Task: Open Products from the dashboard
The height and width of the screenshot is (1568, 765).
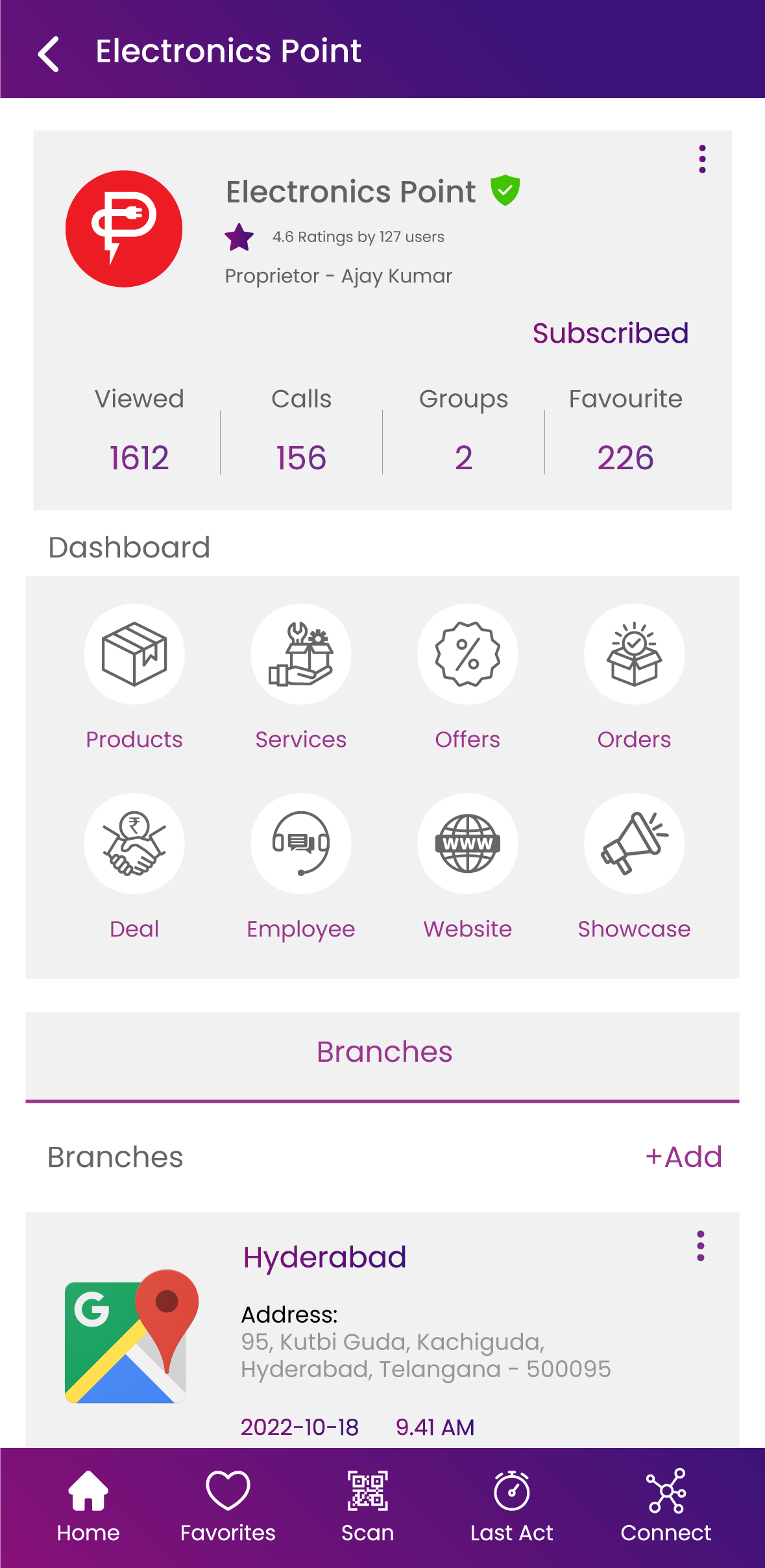Action: [134, 678]
